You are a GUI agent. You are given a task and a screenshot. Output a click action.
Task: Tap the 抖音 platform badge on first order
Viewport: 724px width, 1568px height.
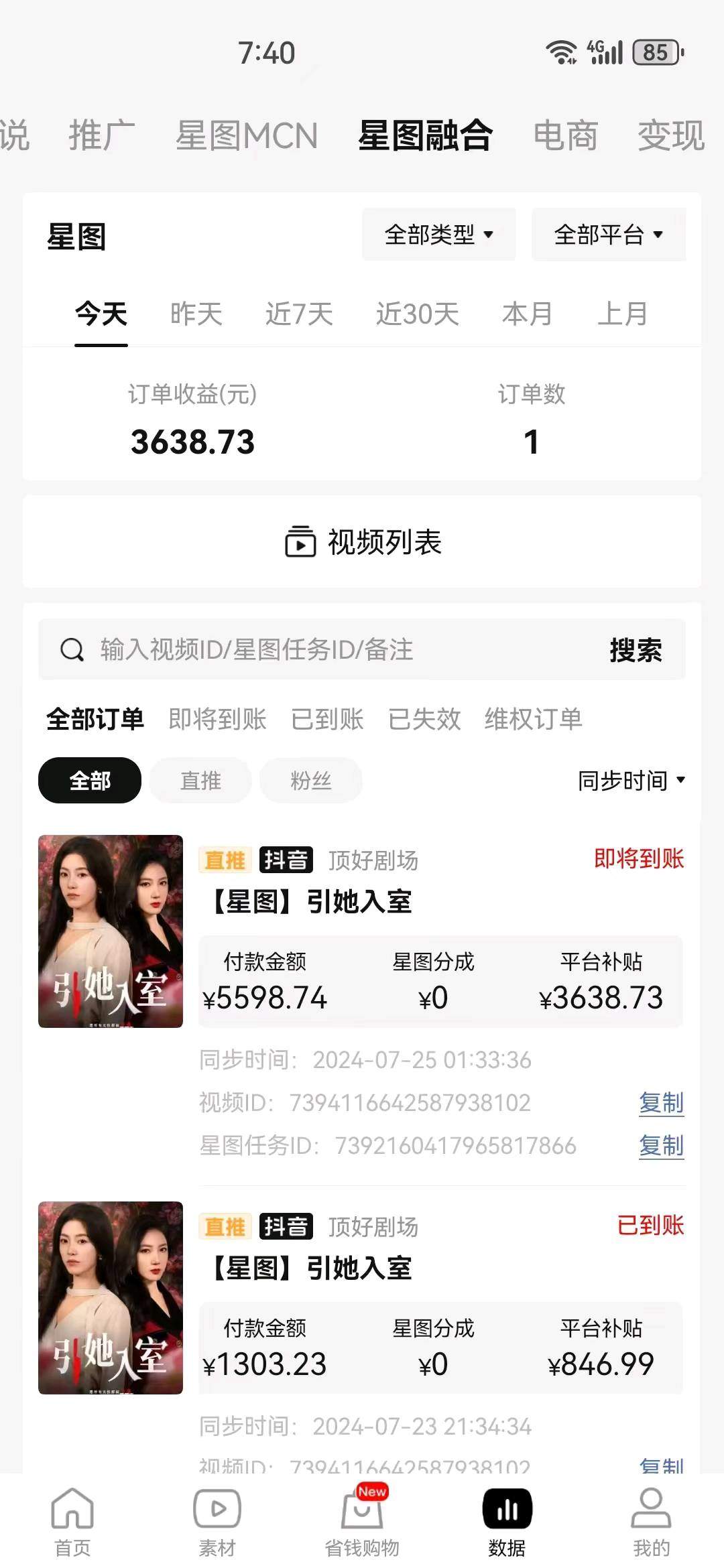point(286,860)
